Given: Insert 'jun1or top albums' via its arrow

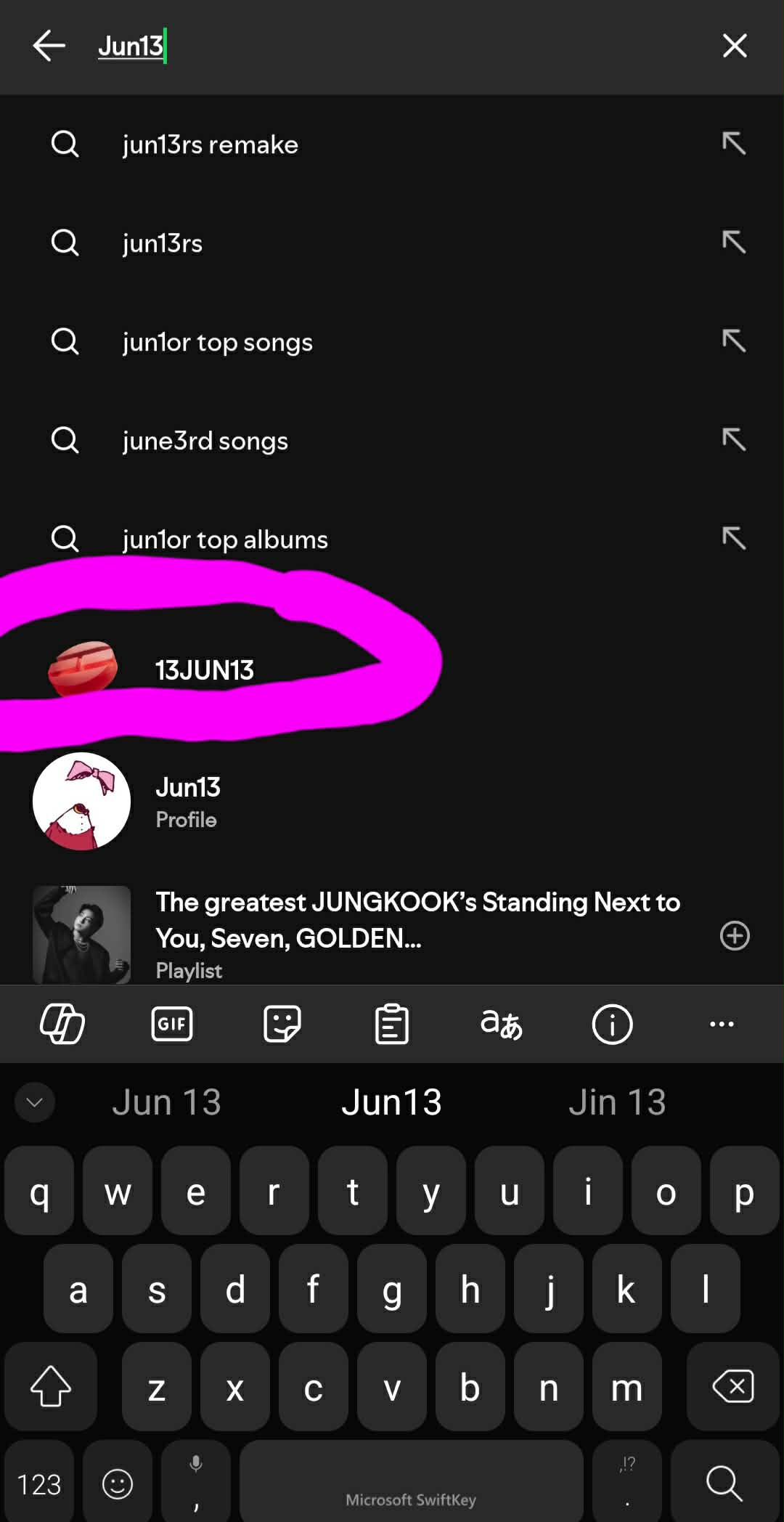Looking at the screenshot, I should 734,538.
